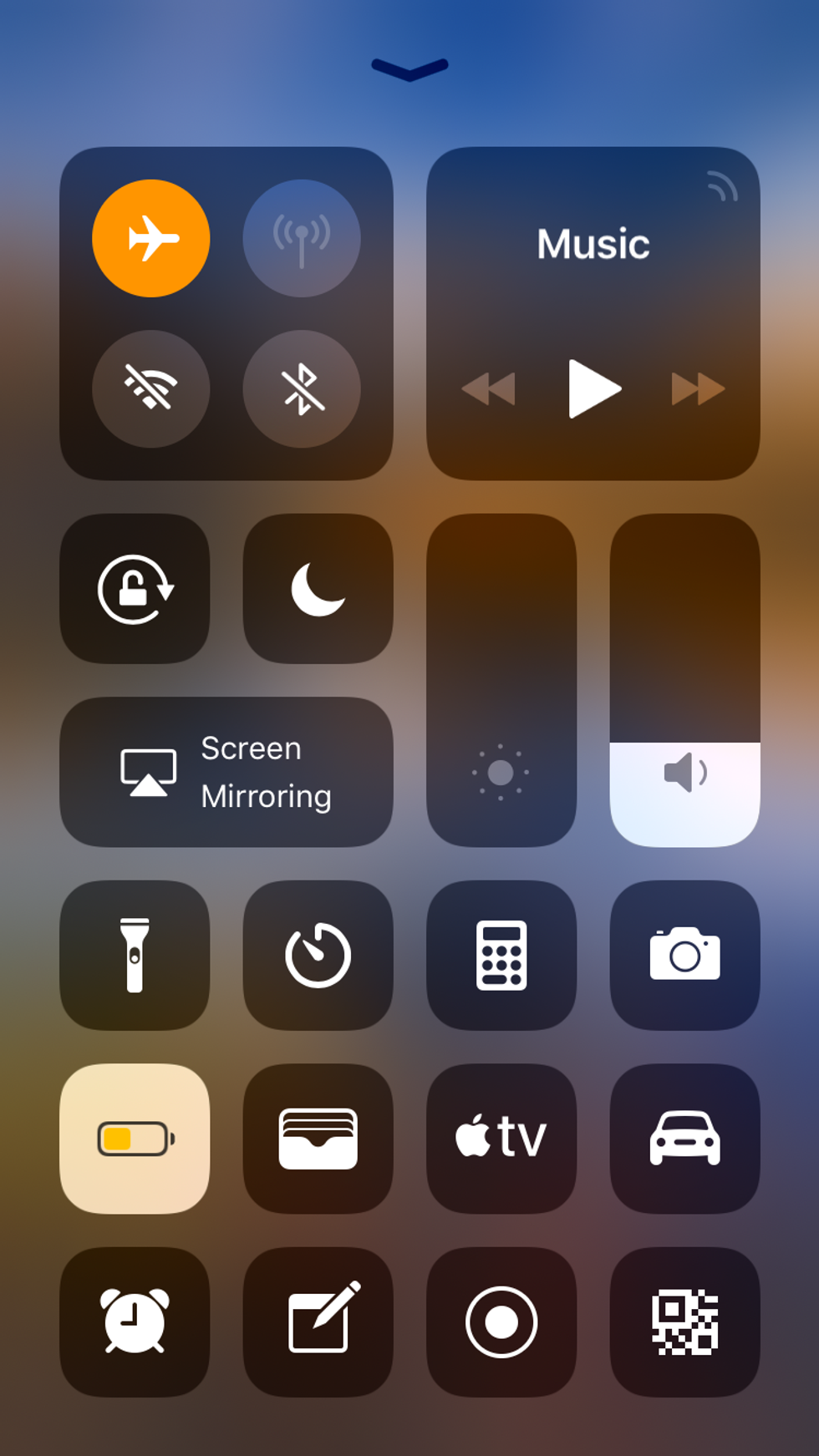The height and width of the screenshot is (1456, 819).
Task: Launch the Calculator
Action: coord(501,955)
